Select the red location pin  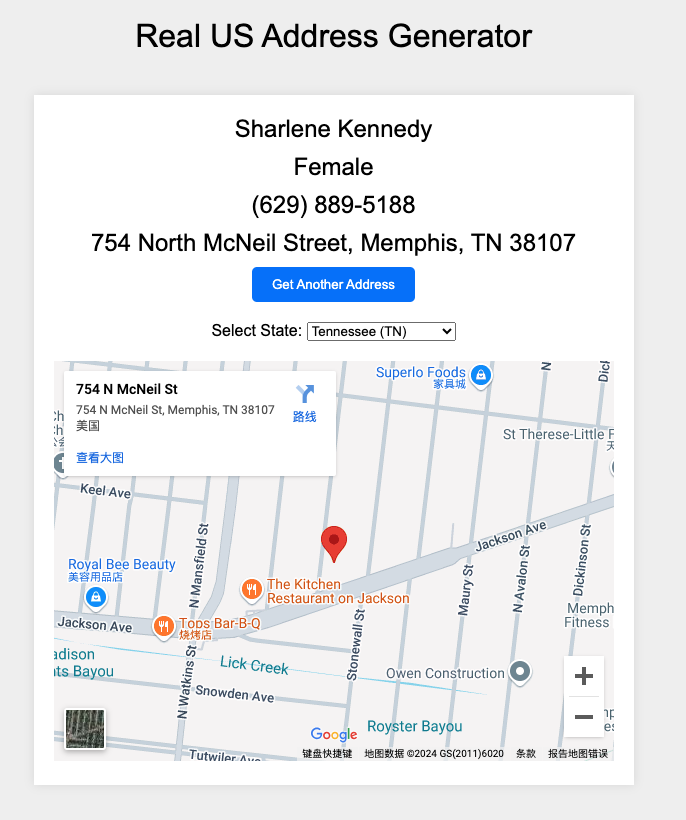[334, 542]
